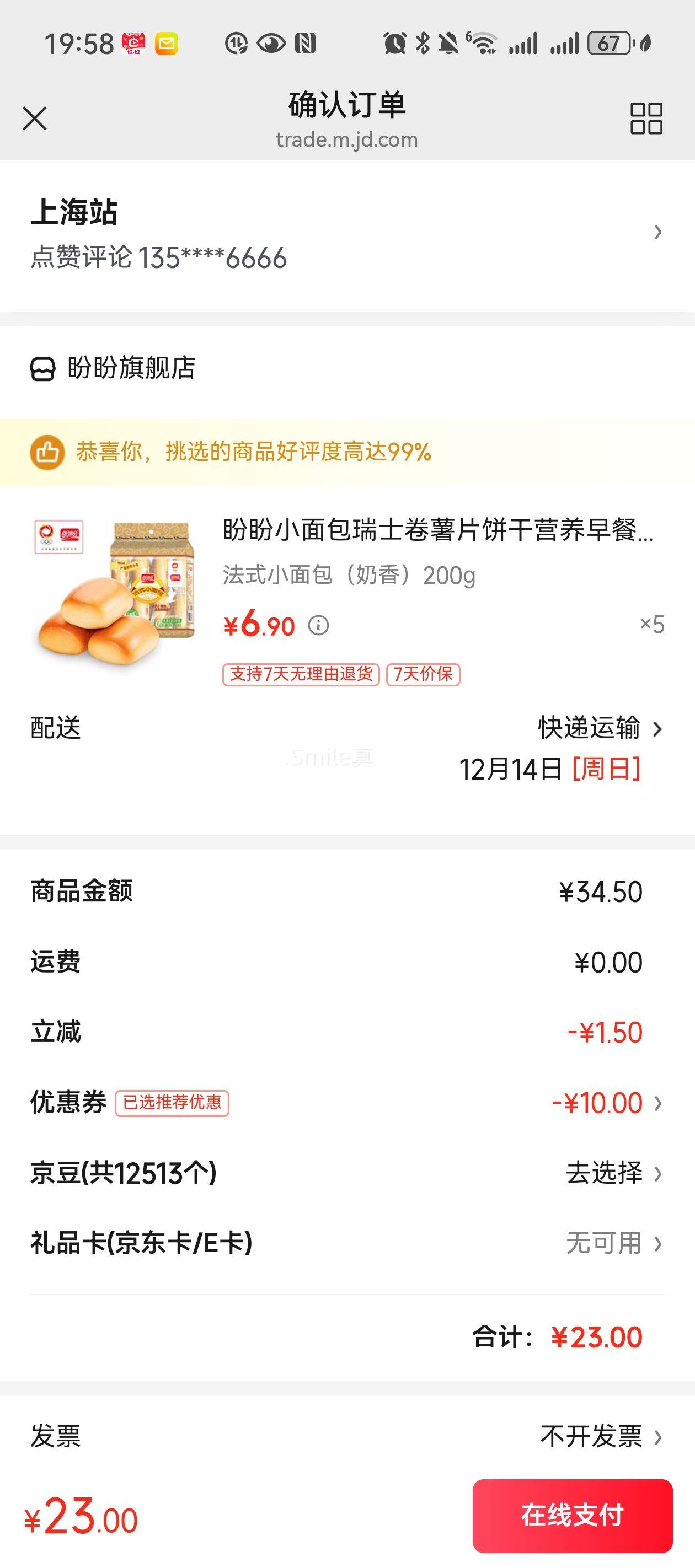Open the grid menu at top right

click(646, 119)
